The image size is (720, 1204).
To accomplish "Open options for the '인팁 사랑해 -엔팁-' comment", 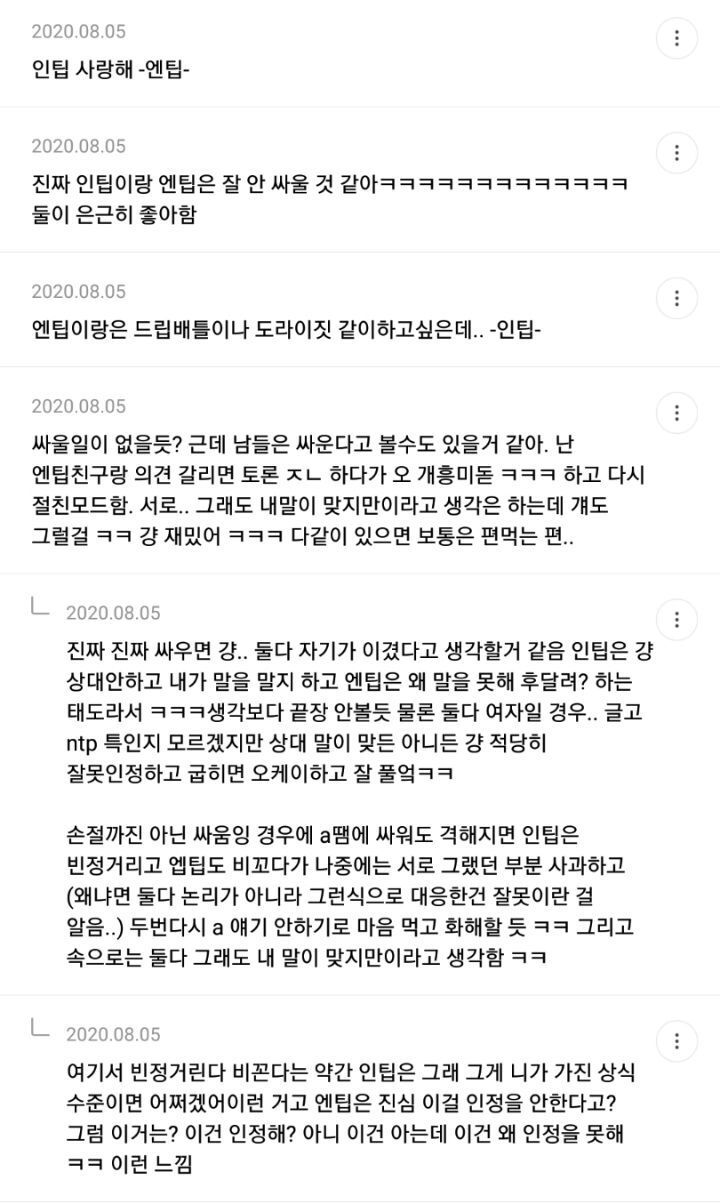I will 677,38.
